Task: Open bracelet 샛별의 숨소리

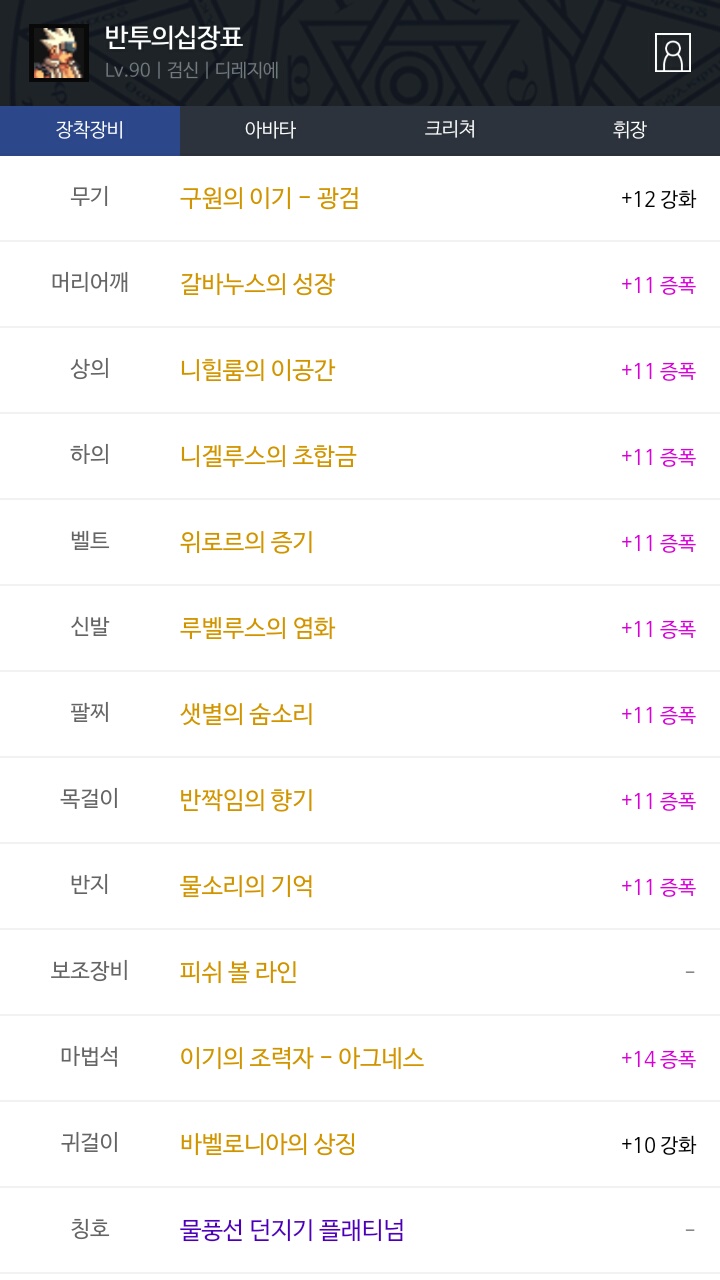Action: click(x=246, y=714)
